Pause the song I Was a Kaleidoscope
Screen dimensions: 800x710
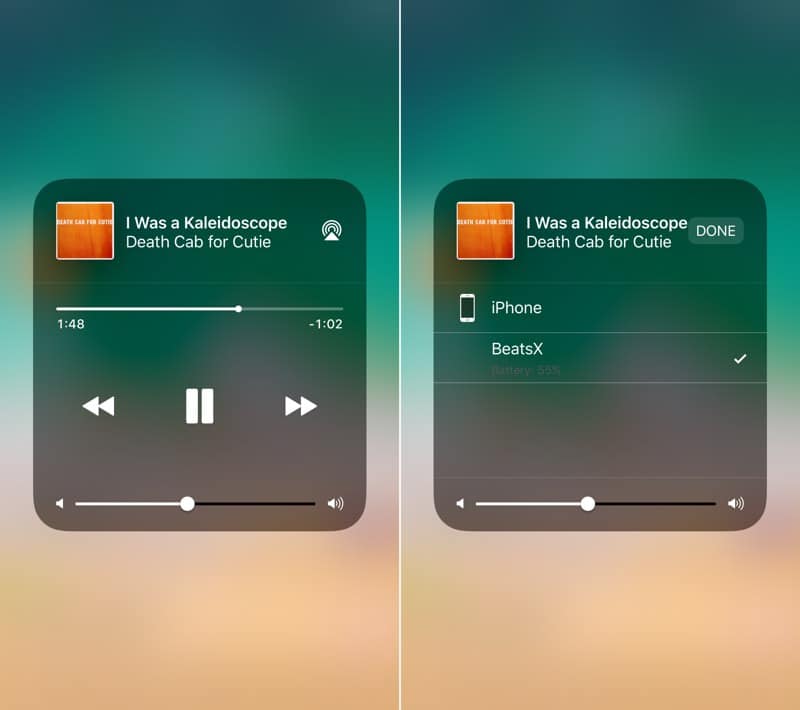point(199,406)
